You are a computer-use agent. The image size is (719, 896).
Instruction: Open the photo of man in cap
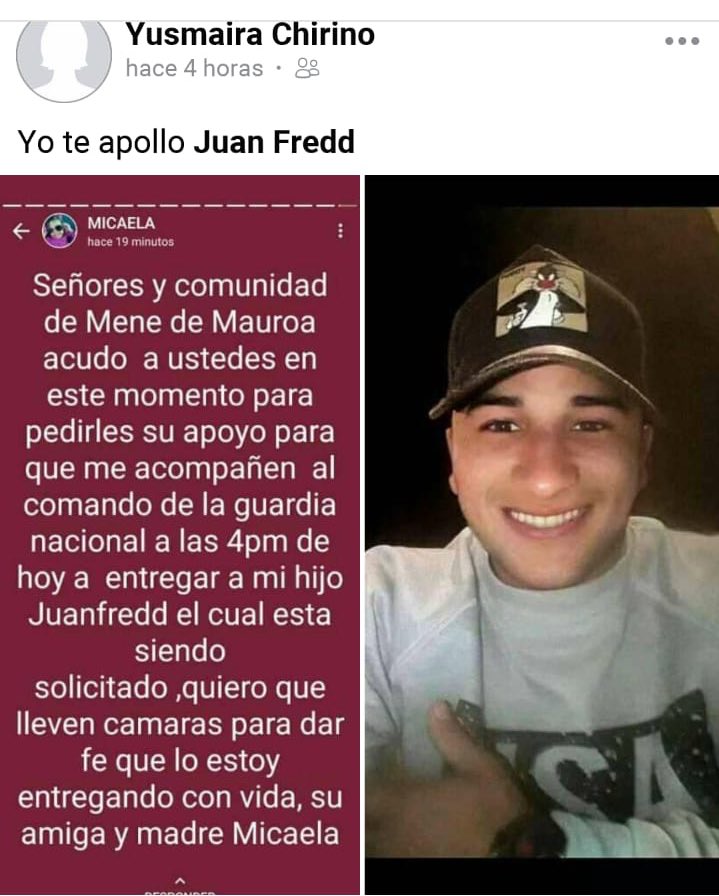coord(541,534)
